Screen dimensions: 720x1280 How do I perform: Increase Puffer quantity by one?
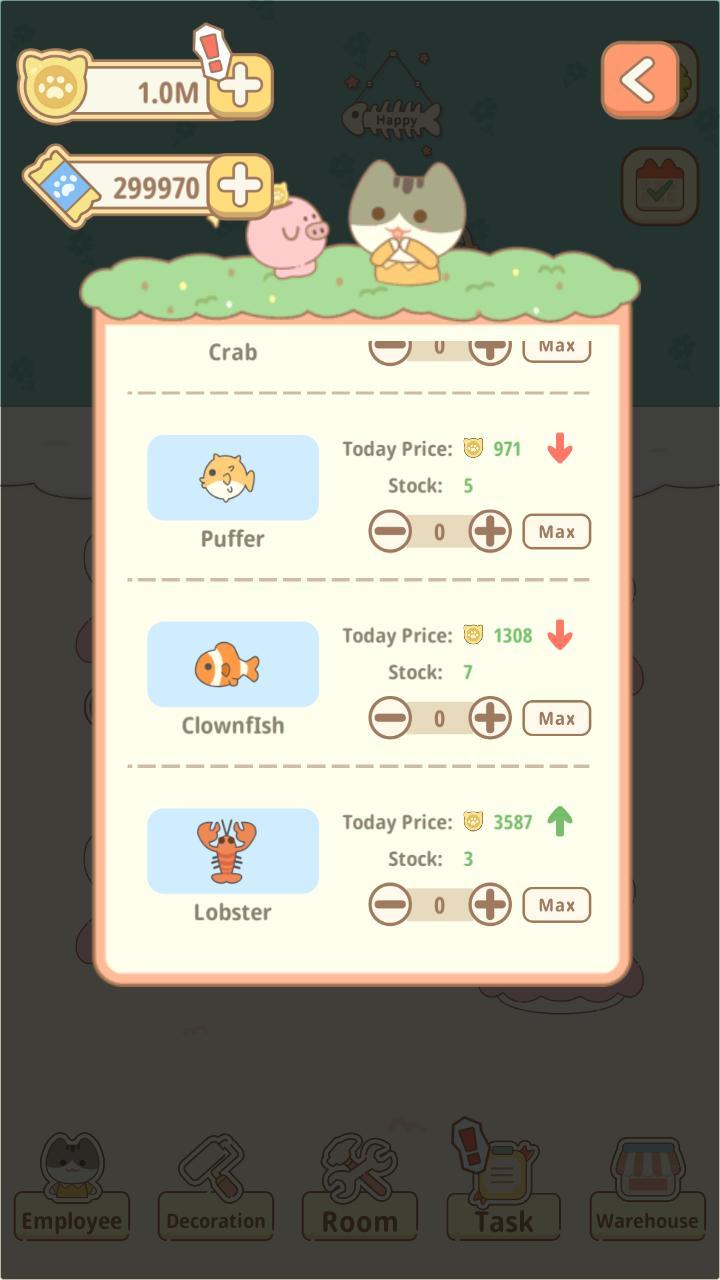click(x=490, y=532)
